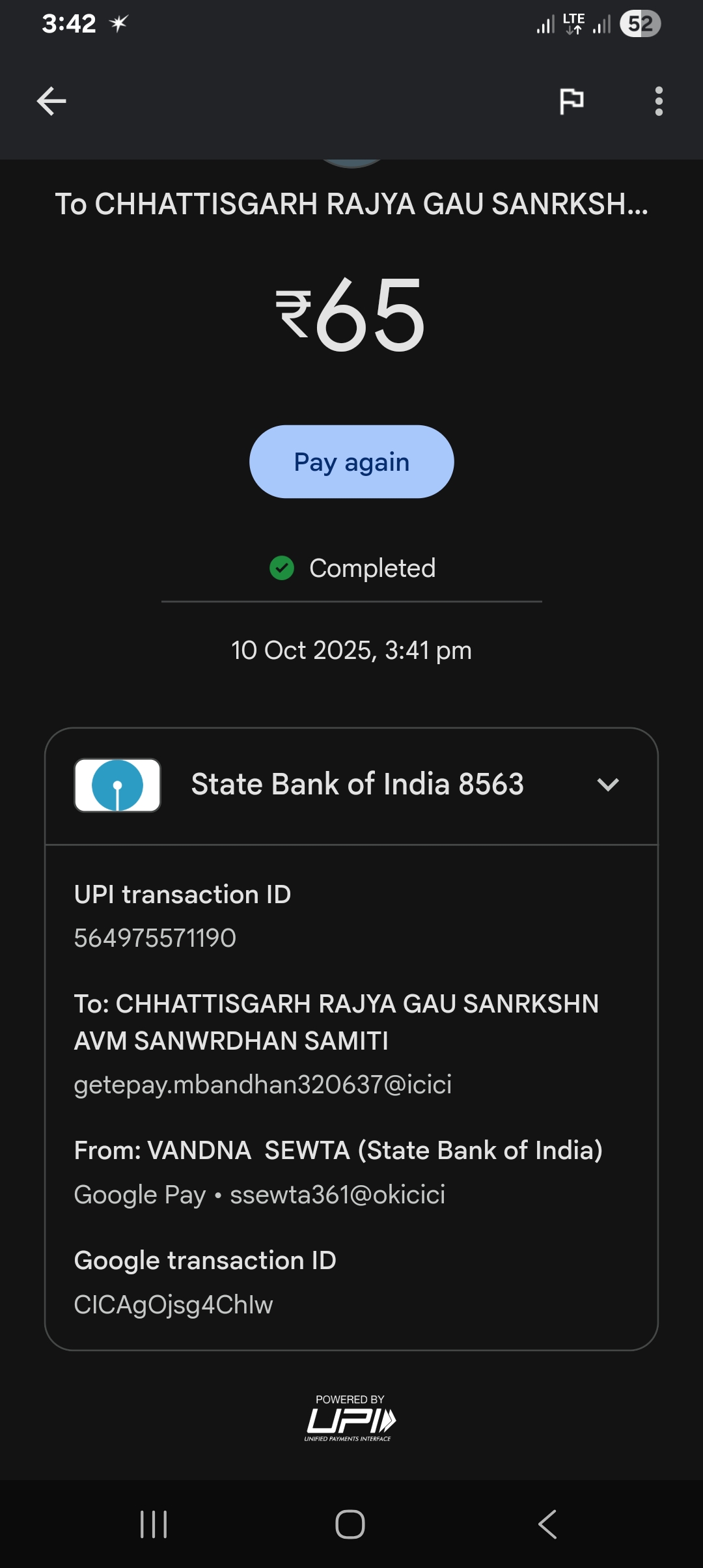The height and width of the screenshot is (1568, 703).
Task: Open recent apps from the navigation bar
Action: (154, 1524)
